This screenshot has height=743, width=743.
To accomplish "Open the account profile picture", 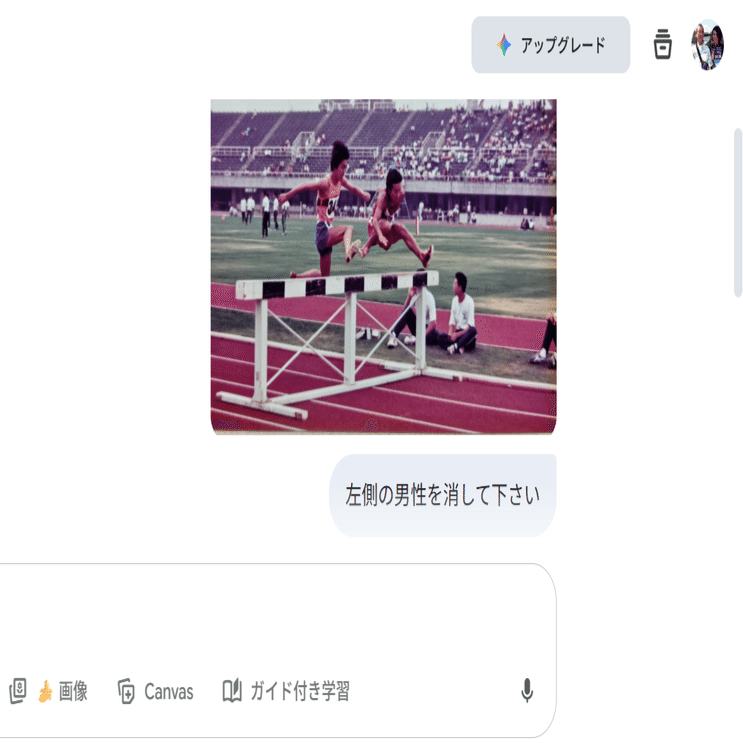I will pyautogui.click(x=707, y=45).
